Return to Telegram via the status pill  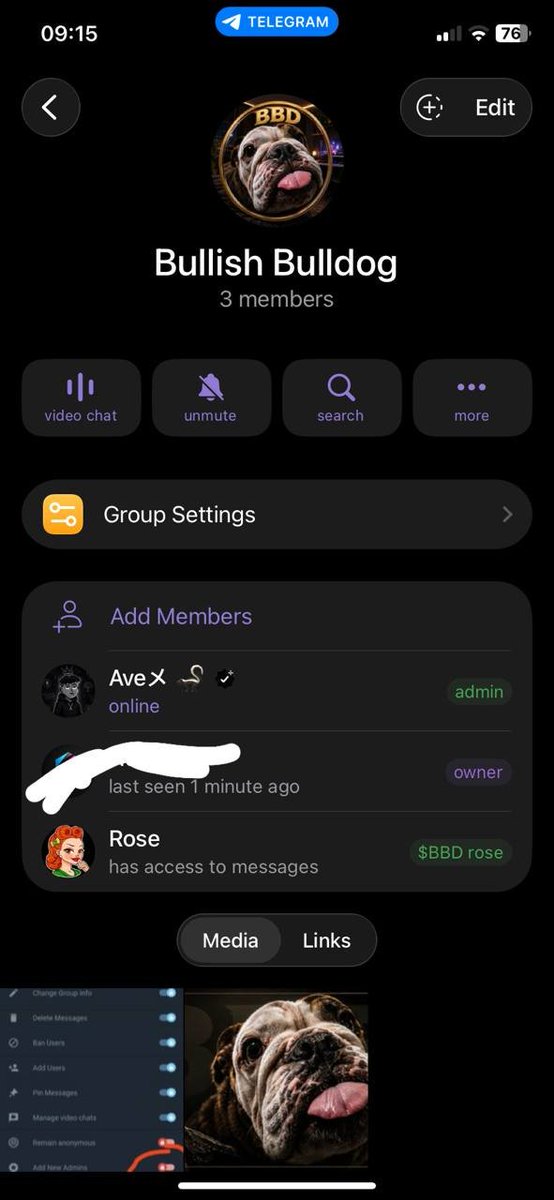pyautogui.click(x=277, y=21)
